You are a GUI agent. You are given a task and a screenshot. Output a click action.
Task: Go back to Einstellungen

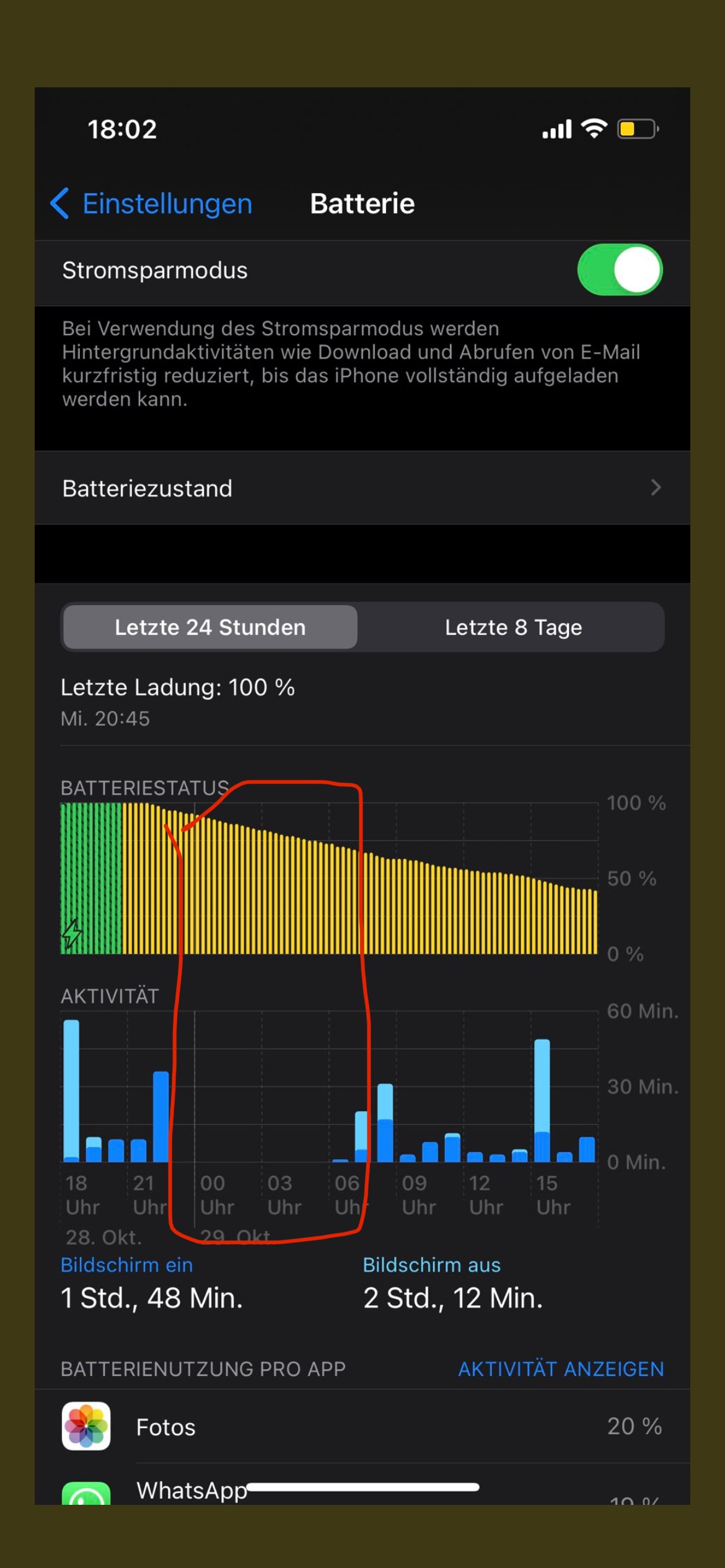tap(152, 204)
